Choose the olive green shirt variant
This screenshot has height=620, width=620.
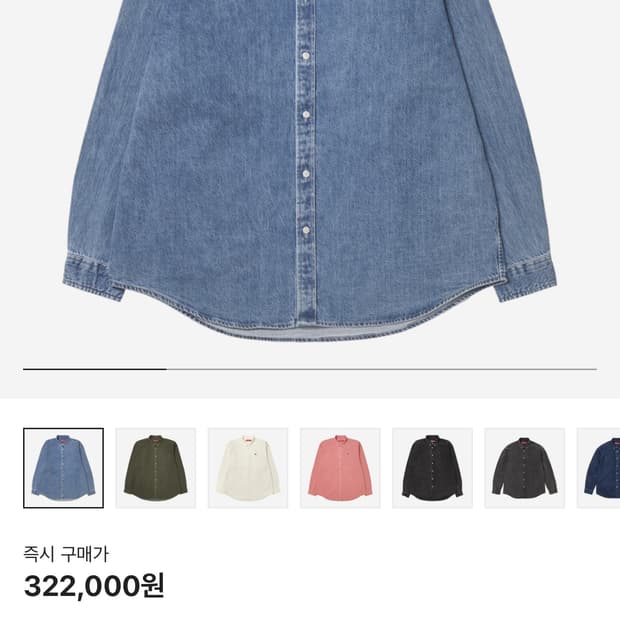[x=156, y=468]
